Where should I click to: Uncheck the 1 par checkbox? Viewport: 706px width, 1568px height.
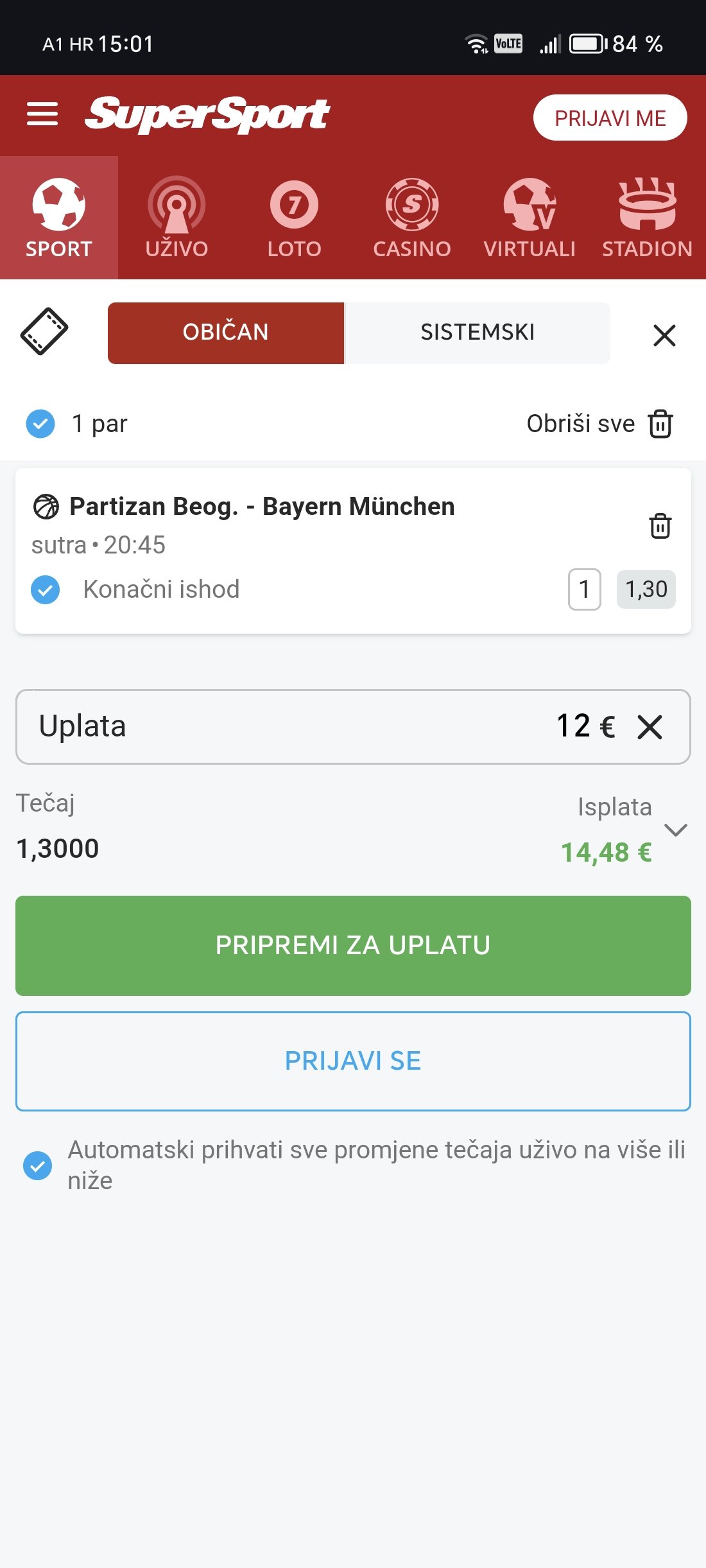pyautogui.click(x=40, y=424)
